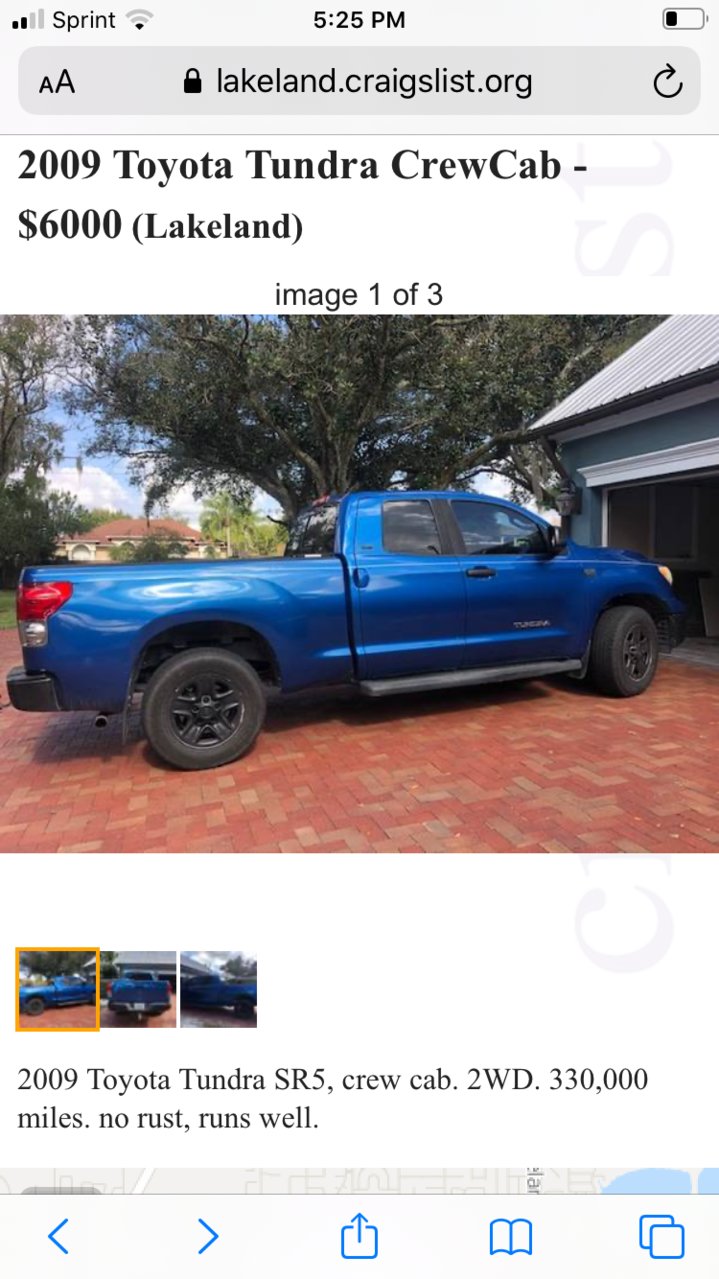Image resolution: width=719 pixels, height=1279 pixels.
Task: Open Safari bookmarks
Action: 510,1237
